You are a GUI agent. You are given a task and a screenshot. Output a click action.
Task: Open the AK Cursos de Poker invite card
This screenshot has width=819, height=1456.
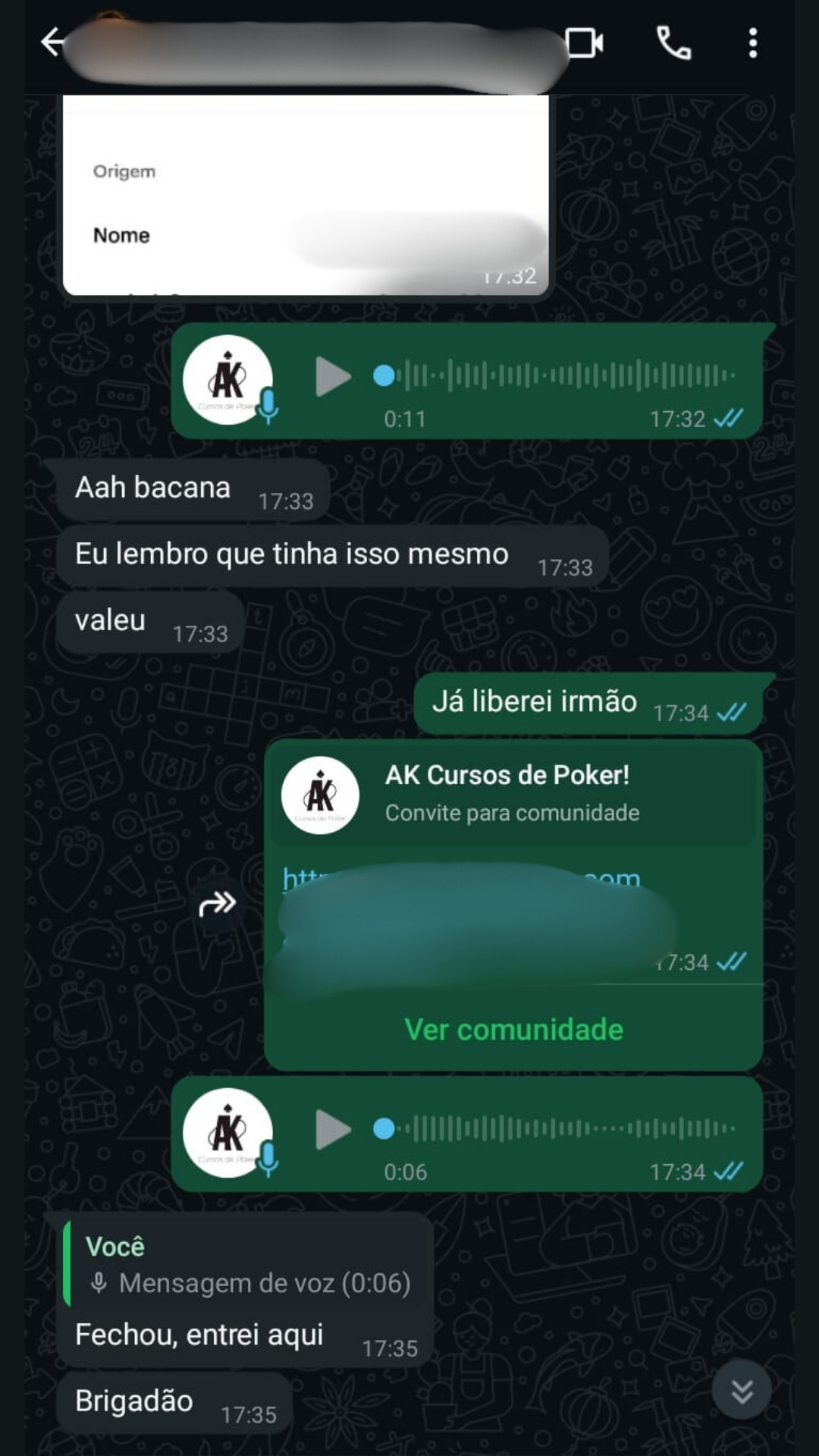[x=513, y=794]
